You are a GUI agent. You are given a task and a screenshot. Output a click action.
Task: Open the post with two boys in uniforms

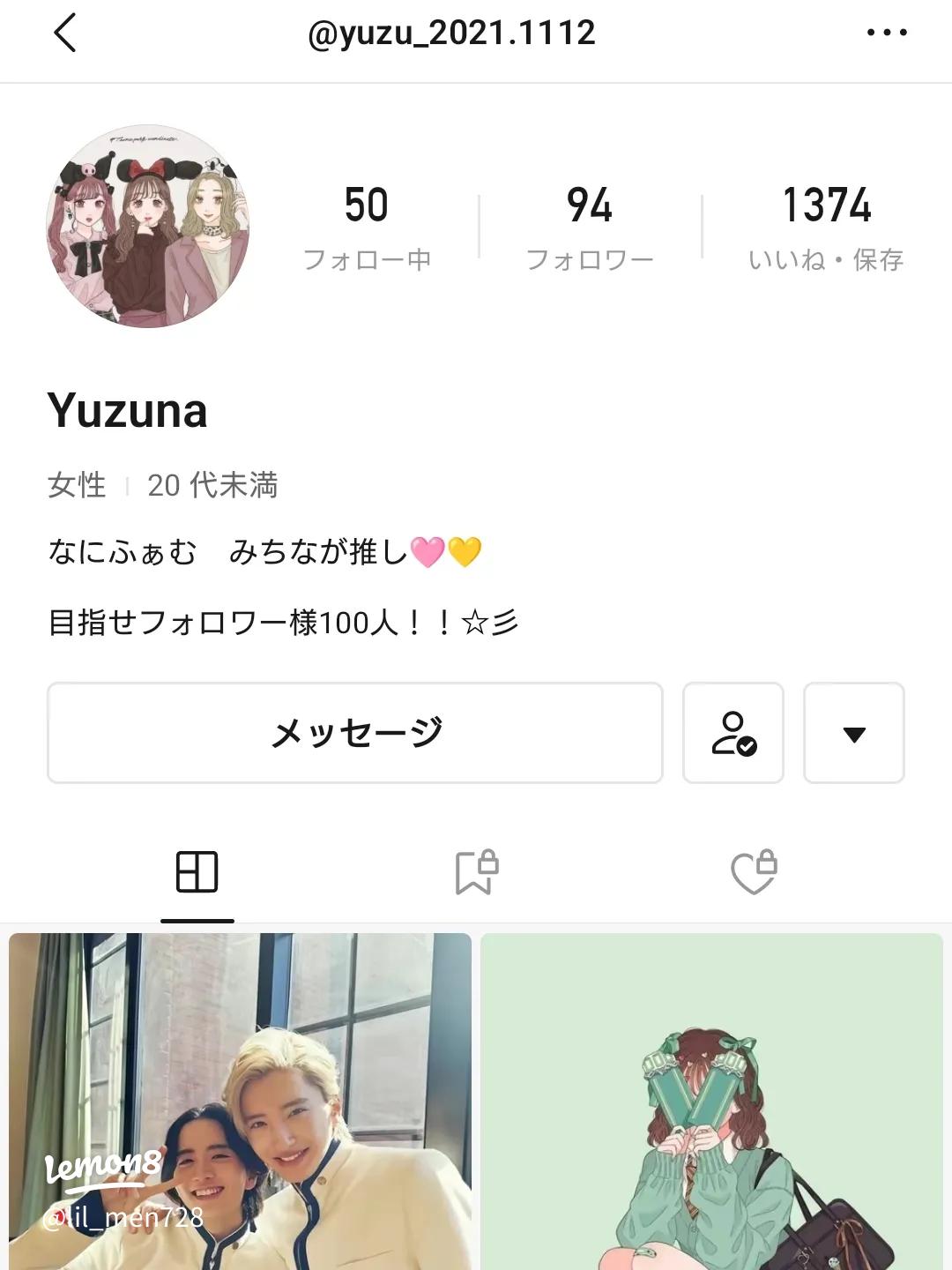tap(240, 1102)
